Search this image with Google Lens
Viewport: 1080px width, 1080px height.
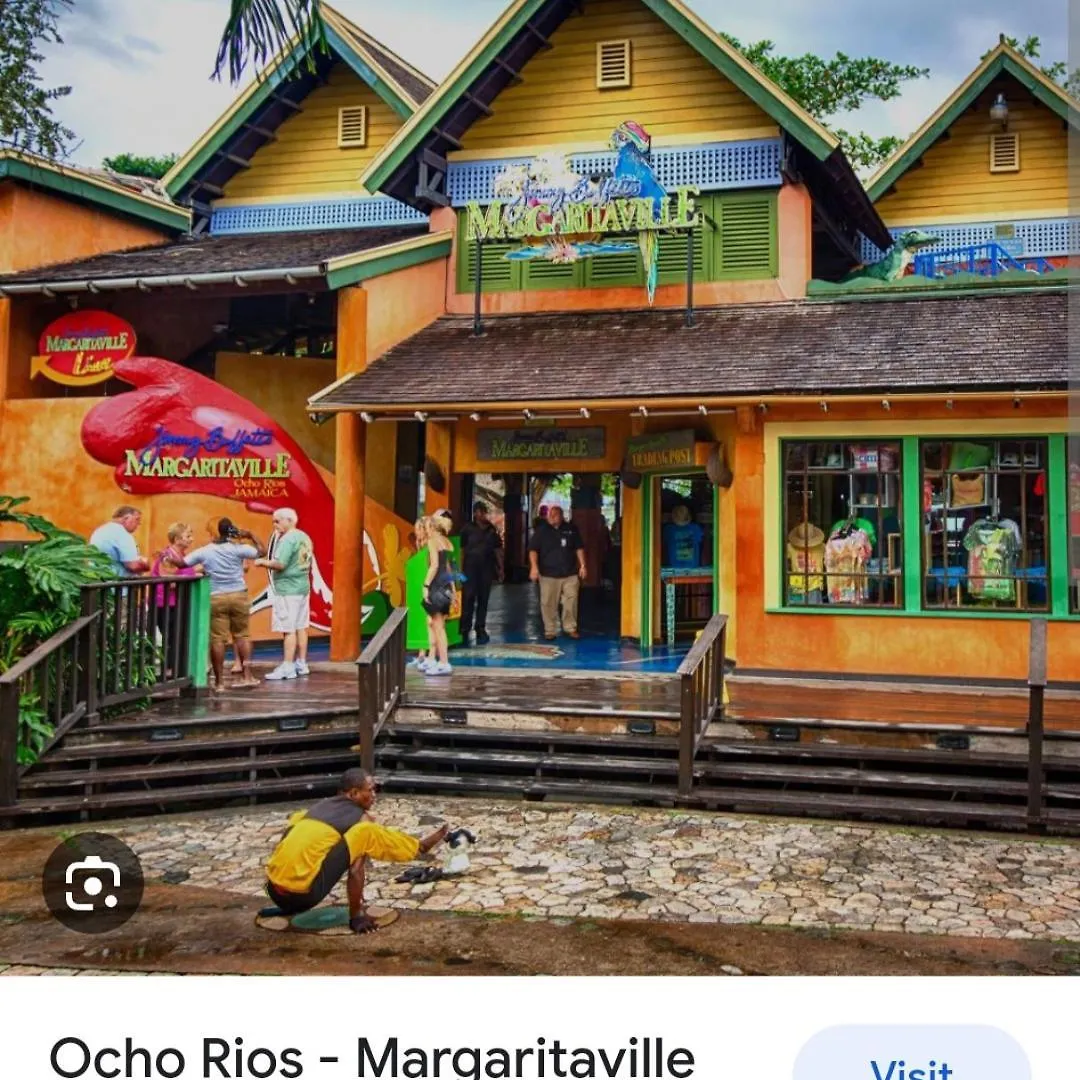click(x=93, y=883)
